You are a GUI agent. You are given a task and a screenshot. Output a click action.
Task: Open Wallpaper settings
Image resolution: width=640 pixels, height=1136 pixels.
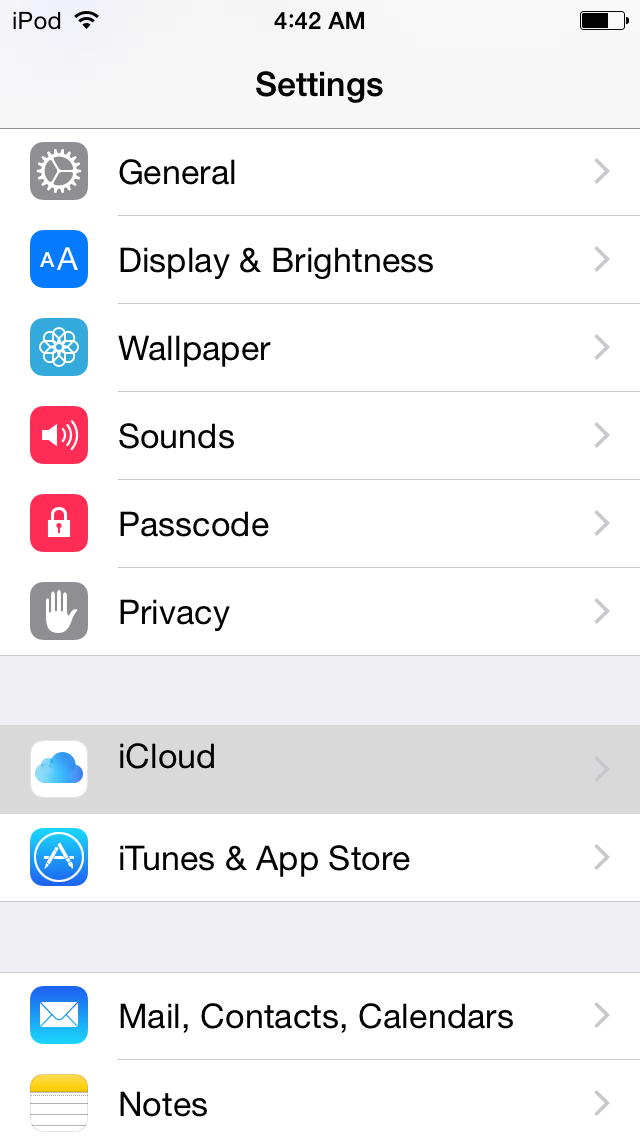(320, 348)
